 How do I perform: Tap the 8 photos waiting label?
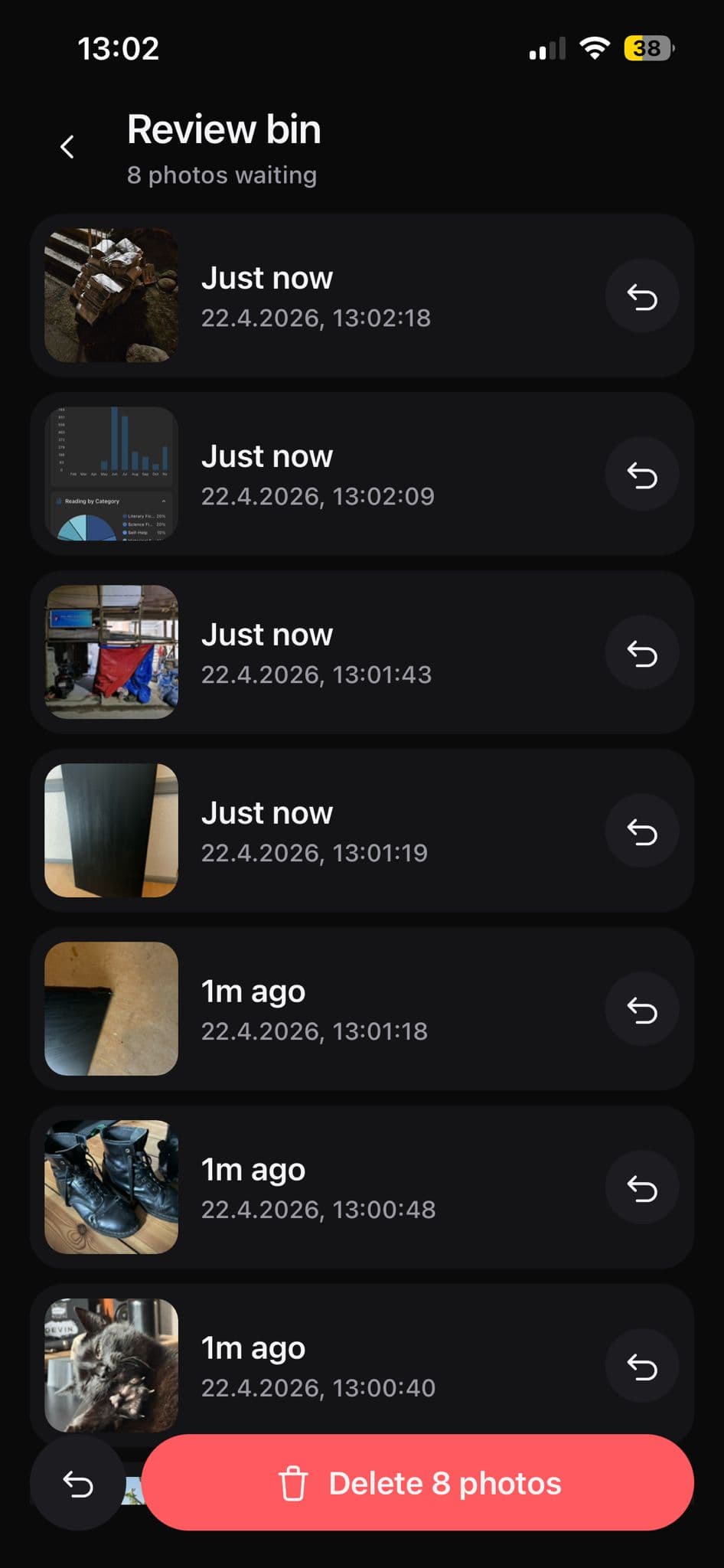pos(222,175)
